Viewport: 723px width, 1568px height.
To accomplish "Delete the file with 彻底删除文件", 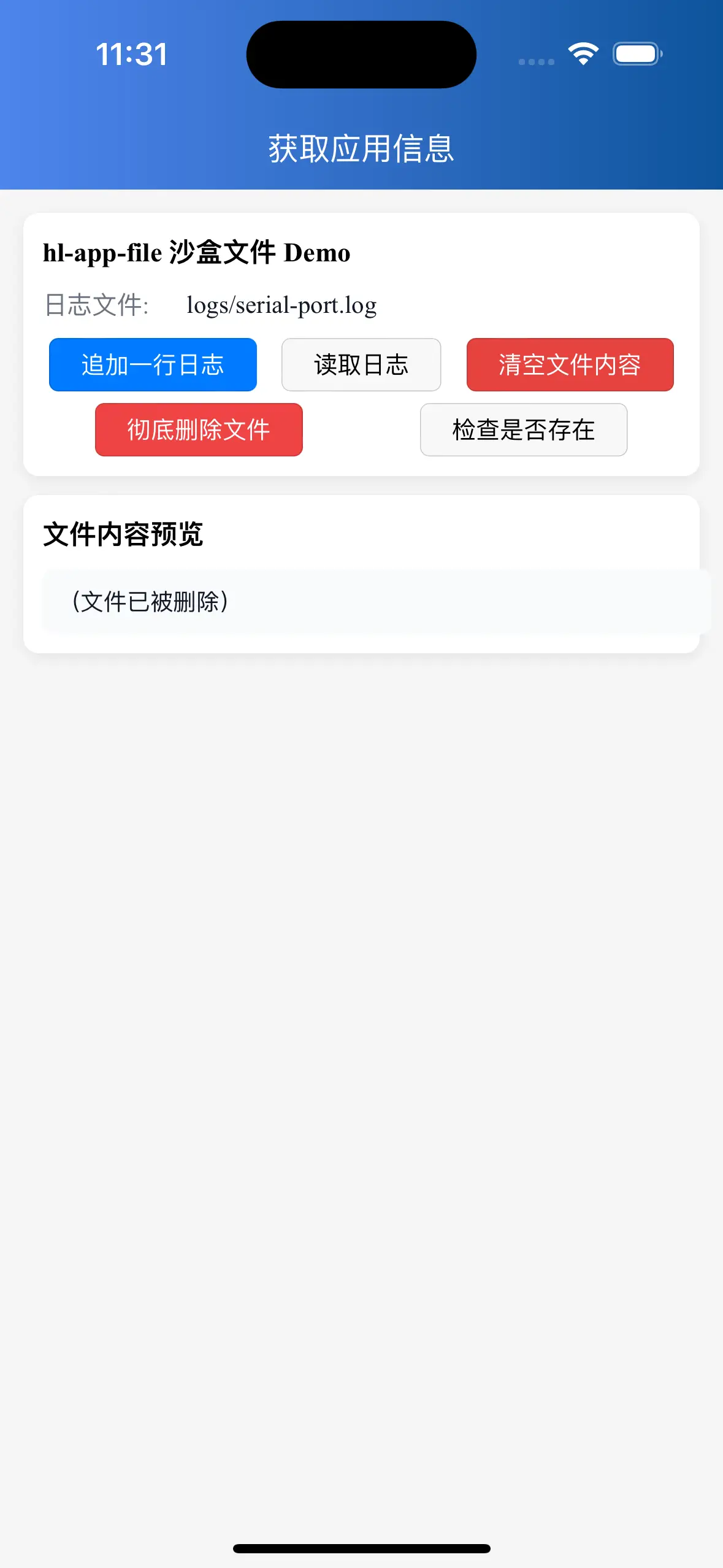I will pos(199,429).
